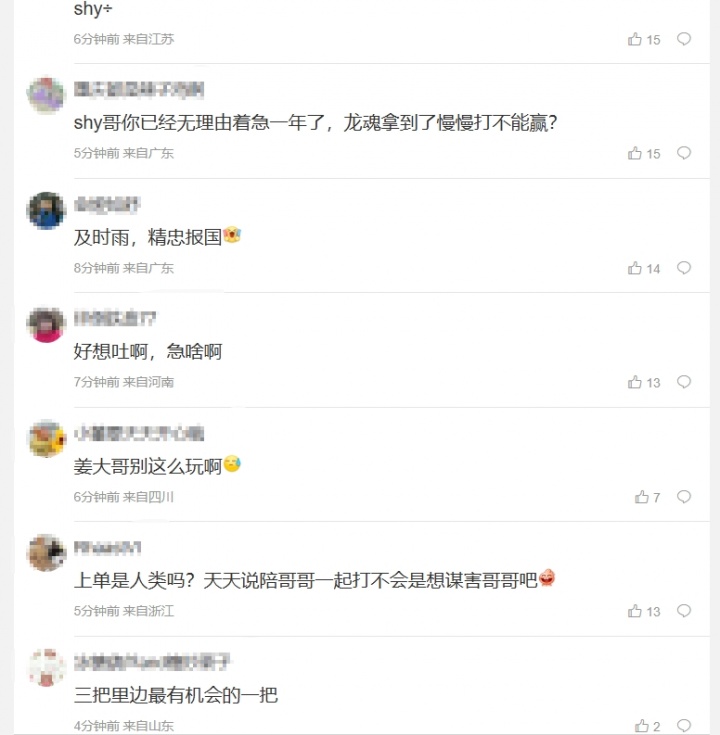Image resolution: width=720 pixels, height=735 pixels.
Task: Like the comment starting with '上单是人类吗'
Action: [635, 611]
